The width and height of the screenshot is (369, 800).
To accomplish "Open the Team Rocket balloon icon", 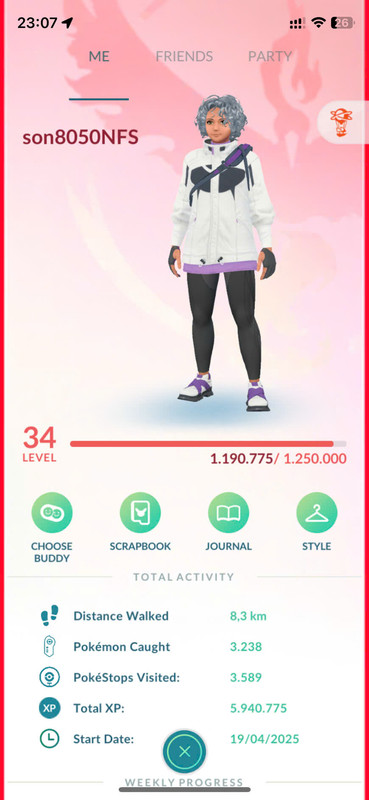I will pyautogui.click(x=339, y=122).
